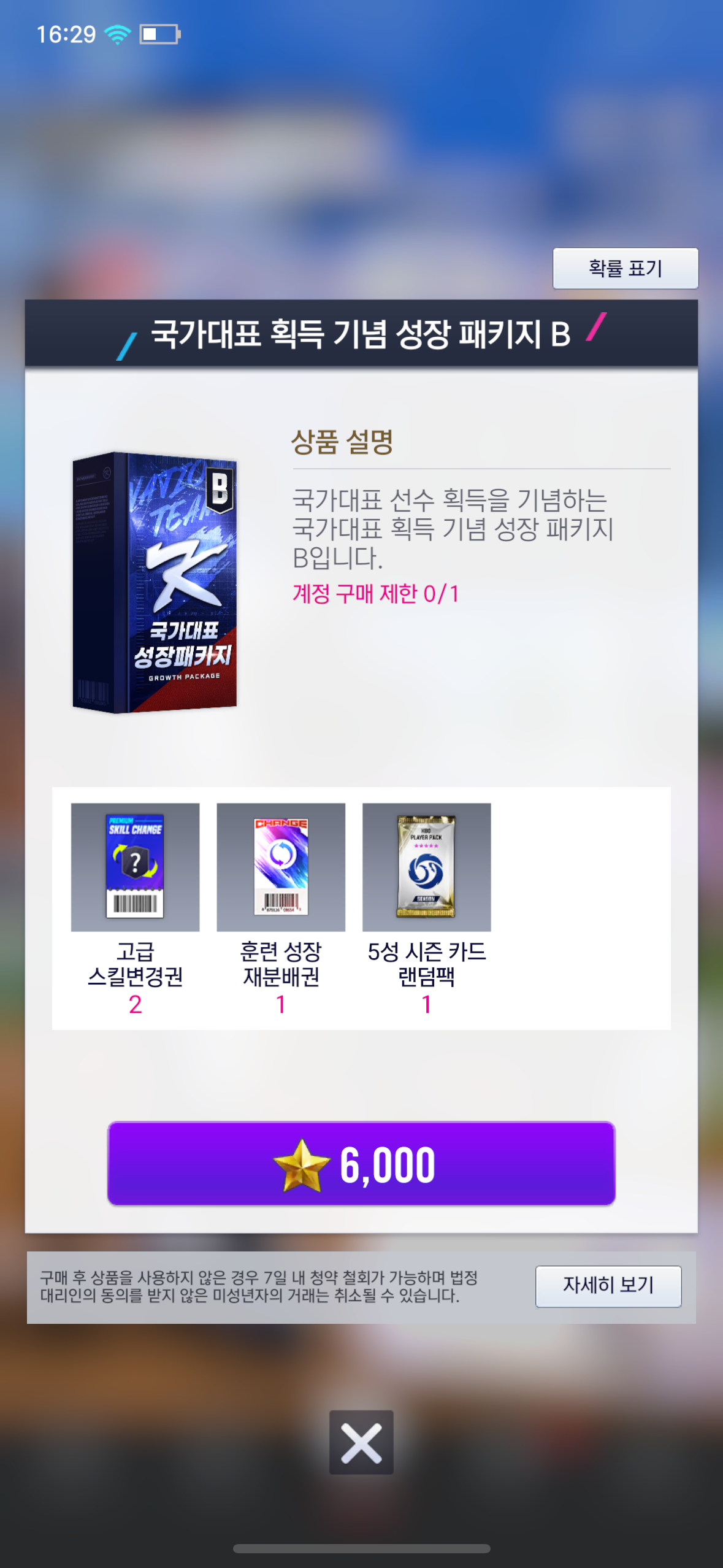
Task: Tap the 확률 표기 button
Action: point(625,268)
